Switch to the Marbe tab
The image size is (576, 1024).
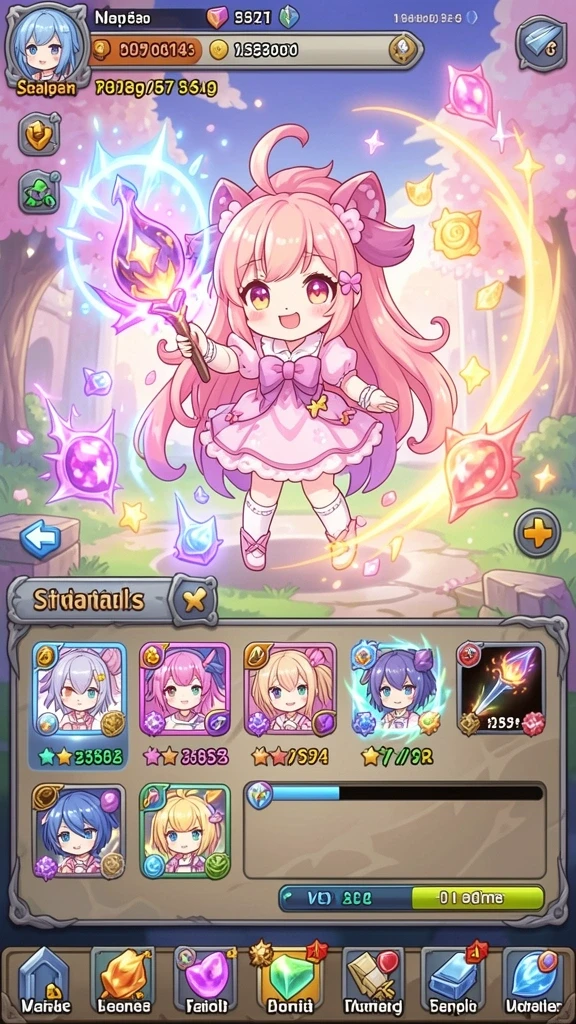(44, 981)
